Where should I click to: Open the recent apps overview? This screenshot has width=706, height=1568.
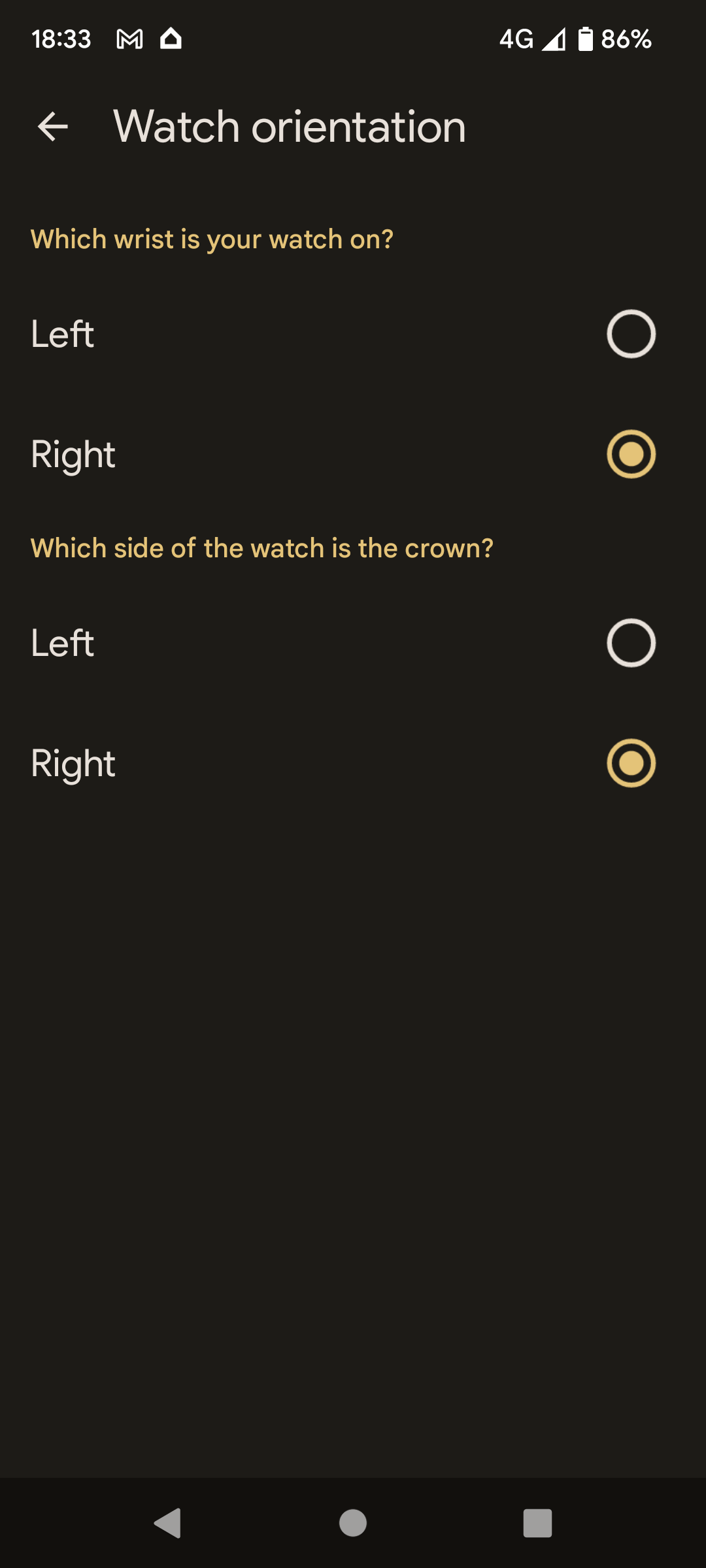click(537, 1523)
